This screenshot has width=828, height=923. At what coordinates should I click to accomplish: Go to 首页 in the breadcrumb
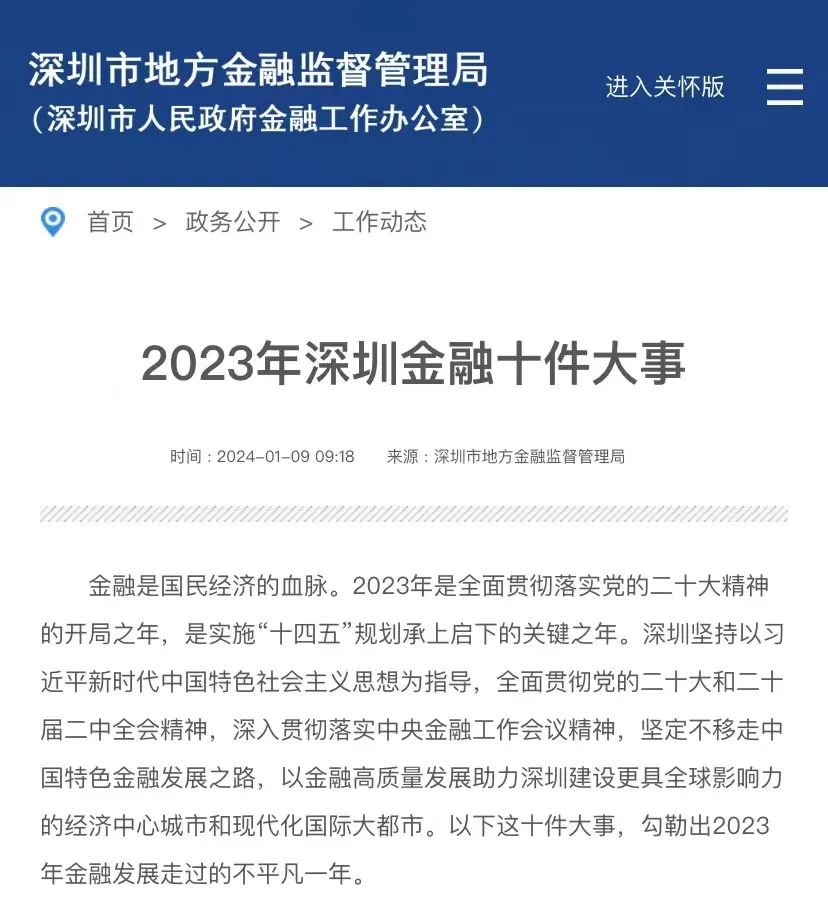pos(110,222)
